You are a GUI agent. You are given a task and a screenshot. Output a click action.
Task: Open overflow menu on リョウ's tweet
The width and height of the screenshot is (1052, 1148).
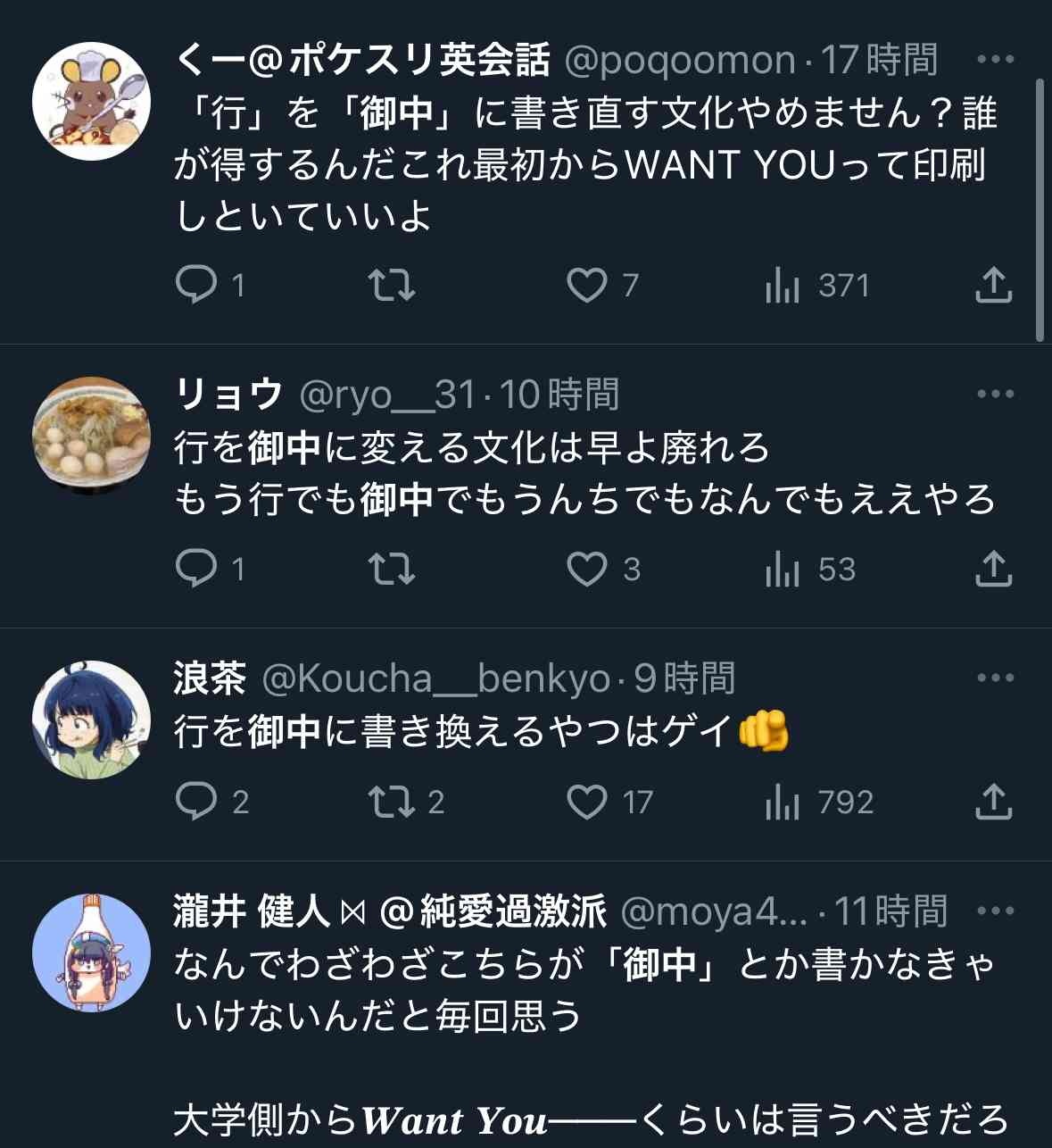coord(995,394)
